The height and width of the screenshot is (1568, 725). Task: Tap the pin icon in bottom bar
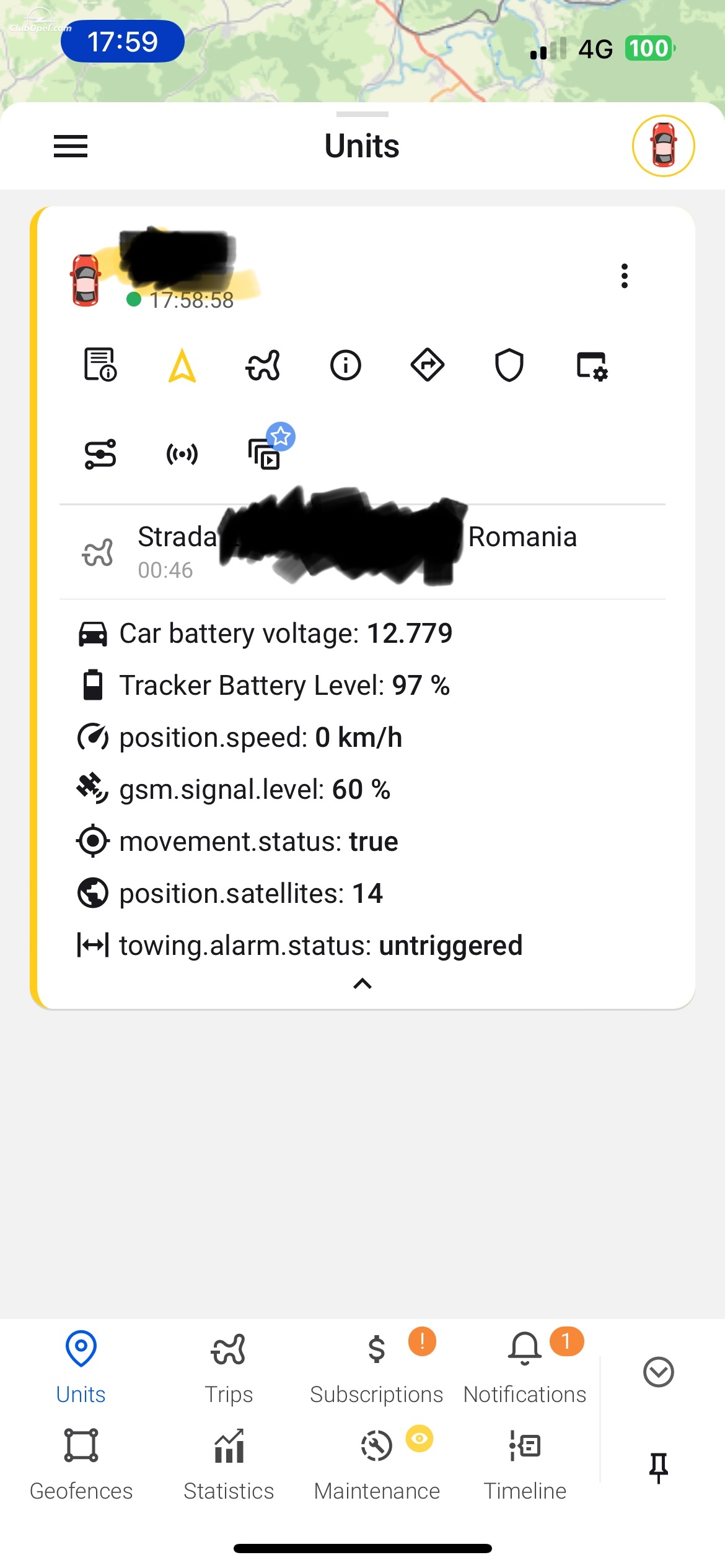click(658, 1467)
